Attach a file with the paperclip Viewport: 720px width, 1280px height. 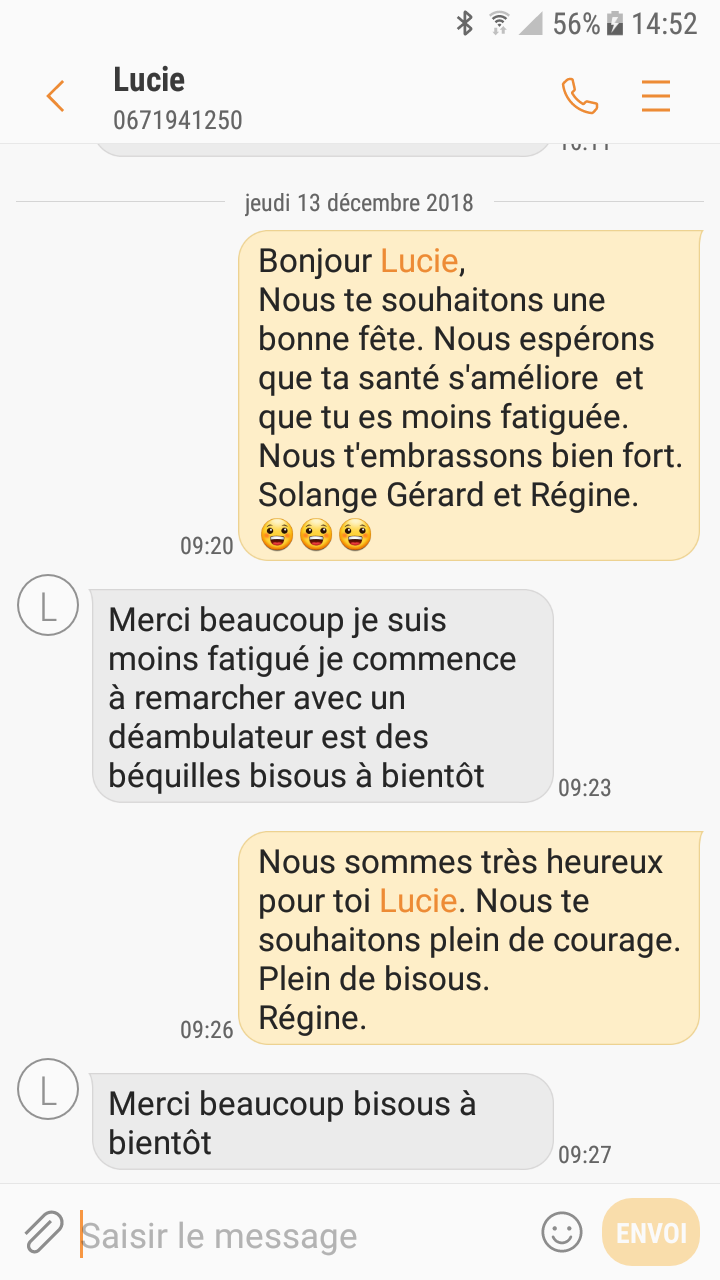pyautogui.click(x=43, y=1233)
